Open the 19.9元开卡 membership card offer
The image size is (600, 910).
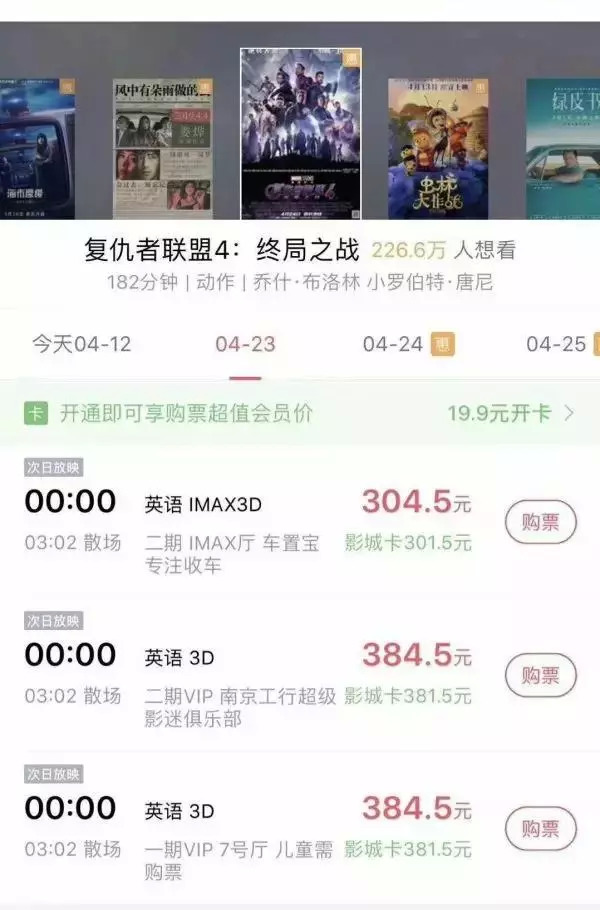click(x=511, y=413)
